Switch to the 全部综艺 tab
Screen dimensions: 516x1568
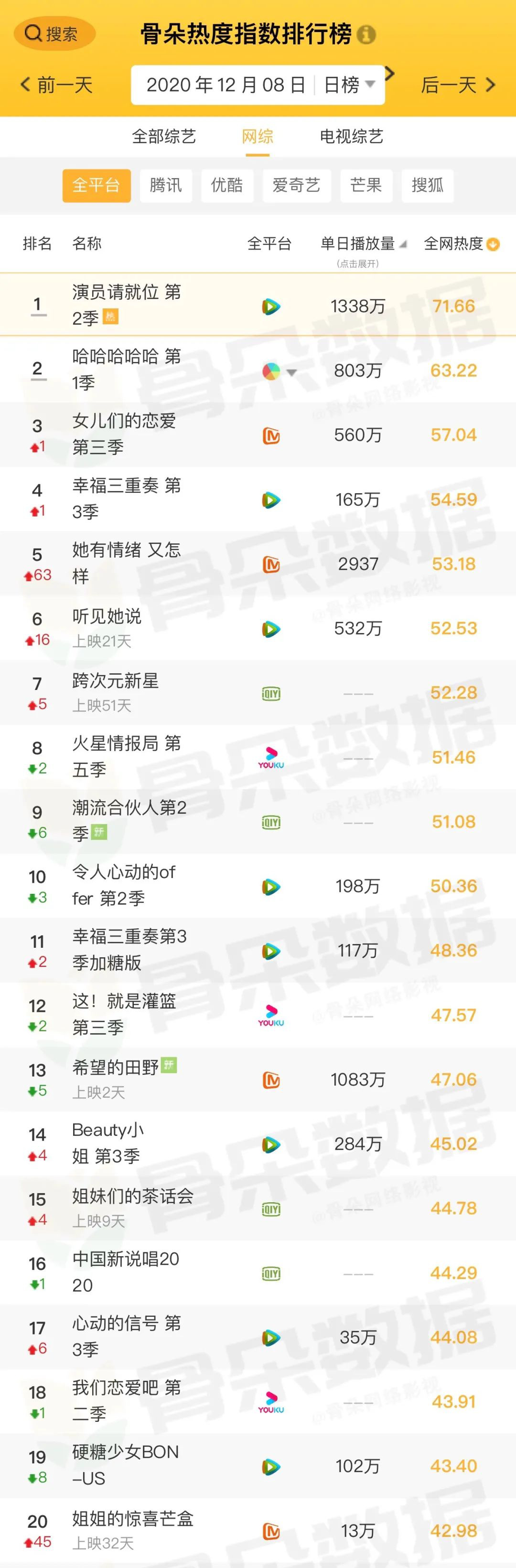point(164,137)
